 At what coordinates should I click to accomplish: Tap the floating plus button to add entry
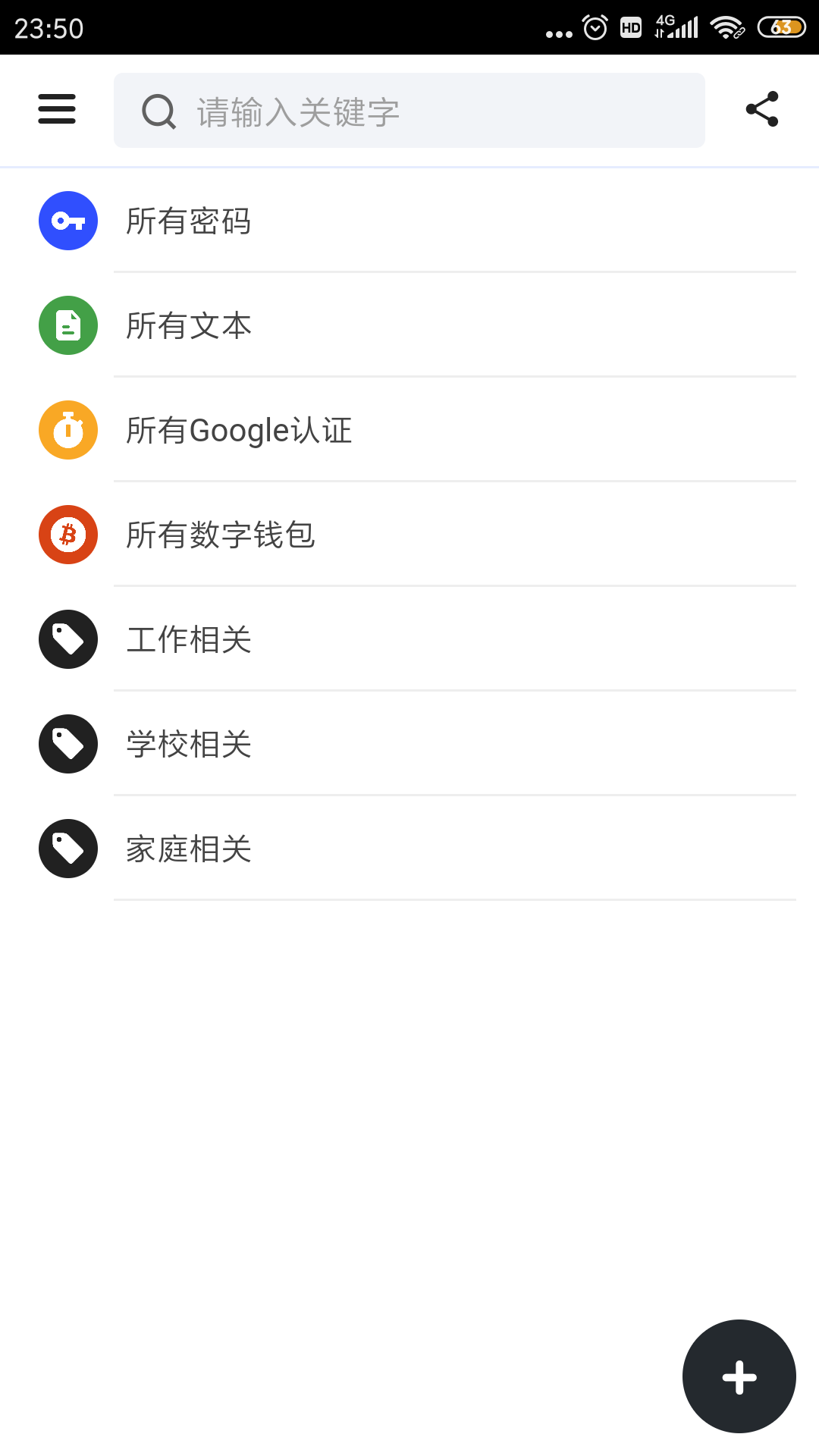click(x=739, y=1376)
